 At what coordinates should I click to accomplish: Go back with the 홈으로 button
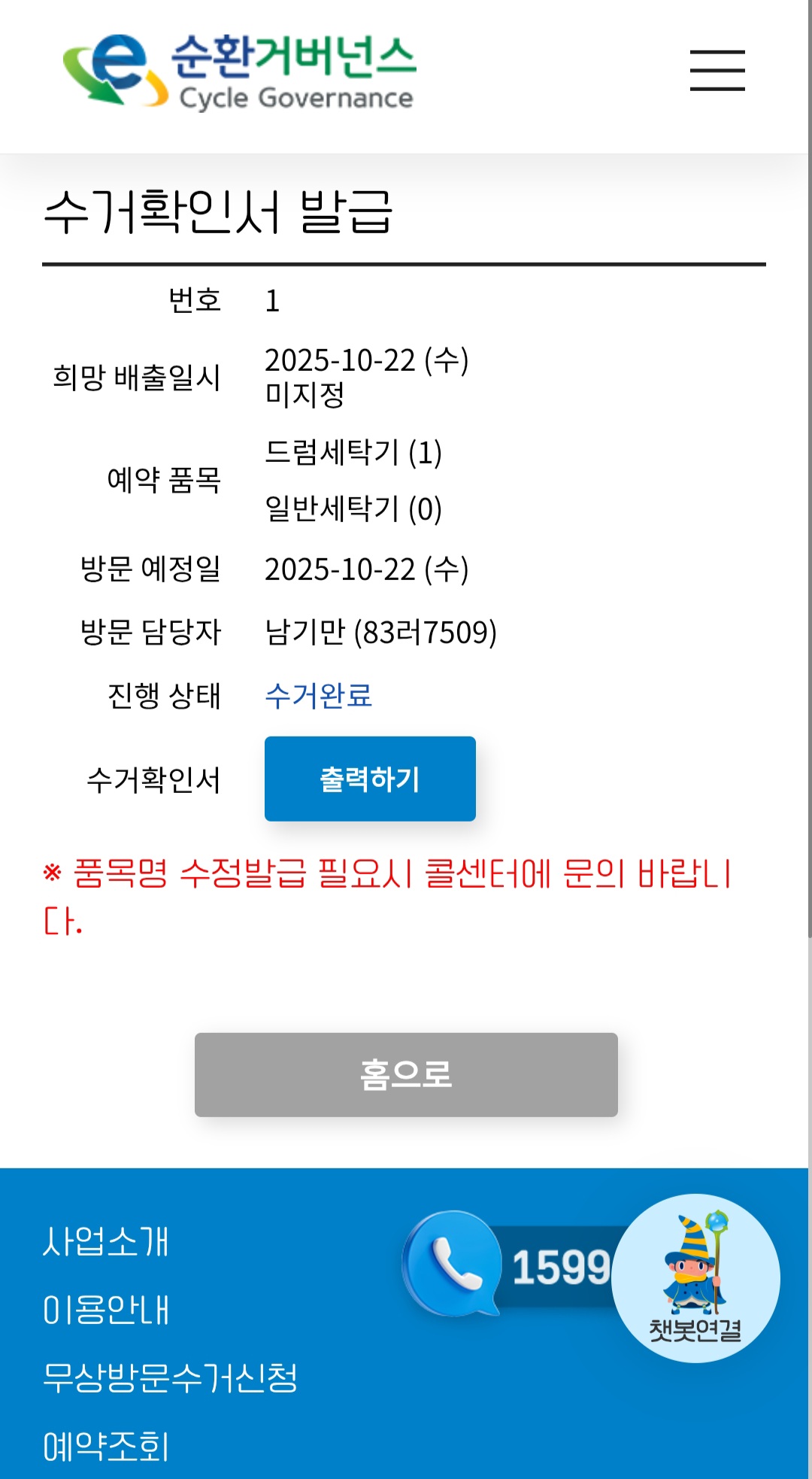coord(406,1074)
